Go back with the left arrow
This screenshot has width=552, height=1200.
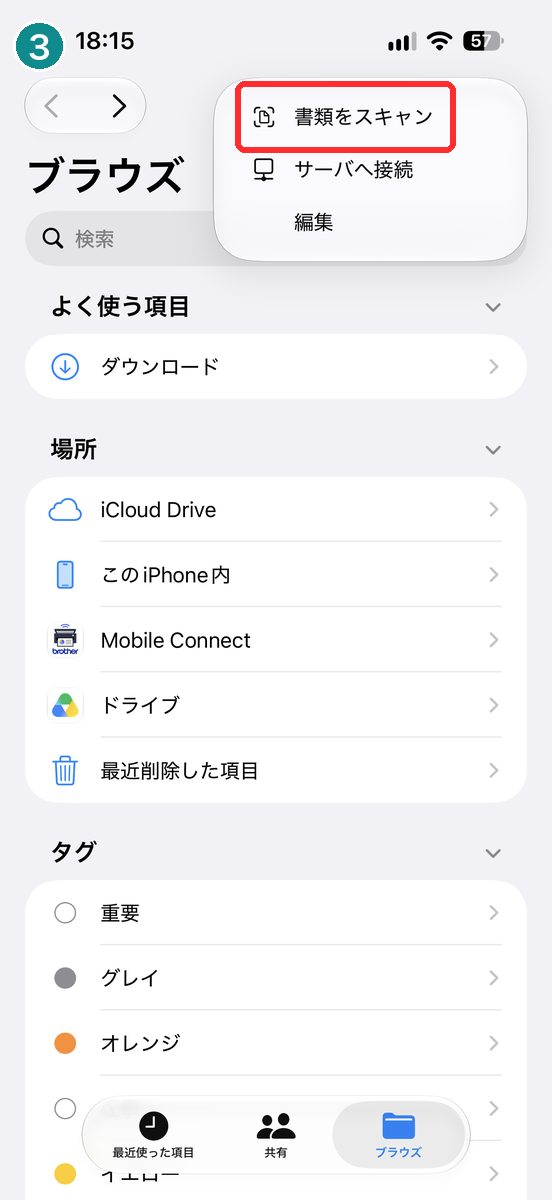click(x=53, y=106)
